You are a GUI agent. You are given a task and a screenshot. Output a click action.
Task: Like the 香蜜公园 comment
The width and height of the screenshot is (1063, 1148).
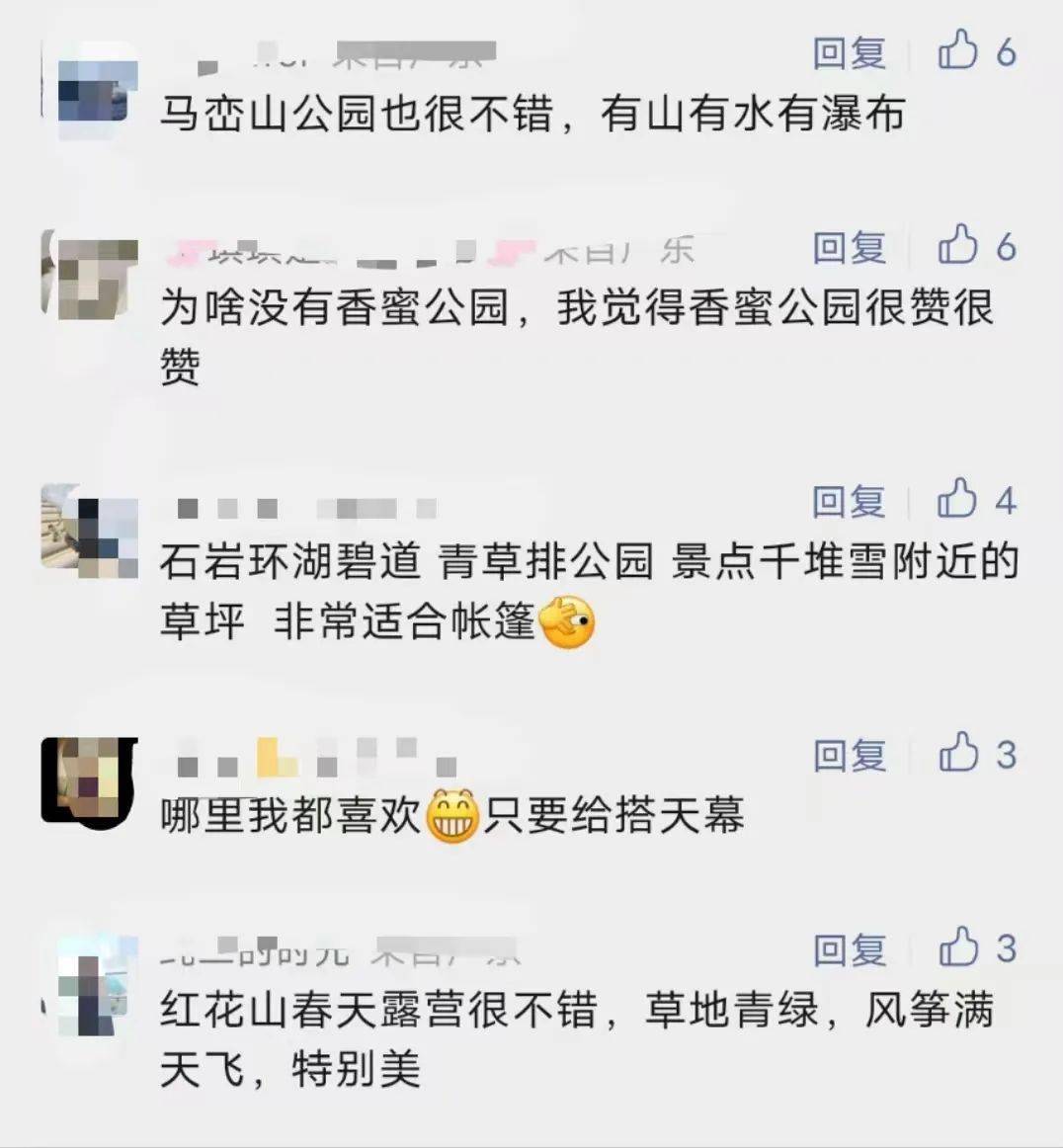[957, 245]
